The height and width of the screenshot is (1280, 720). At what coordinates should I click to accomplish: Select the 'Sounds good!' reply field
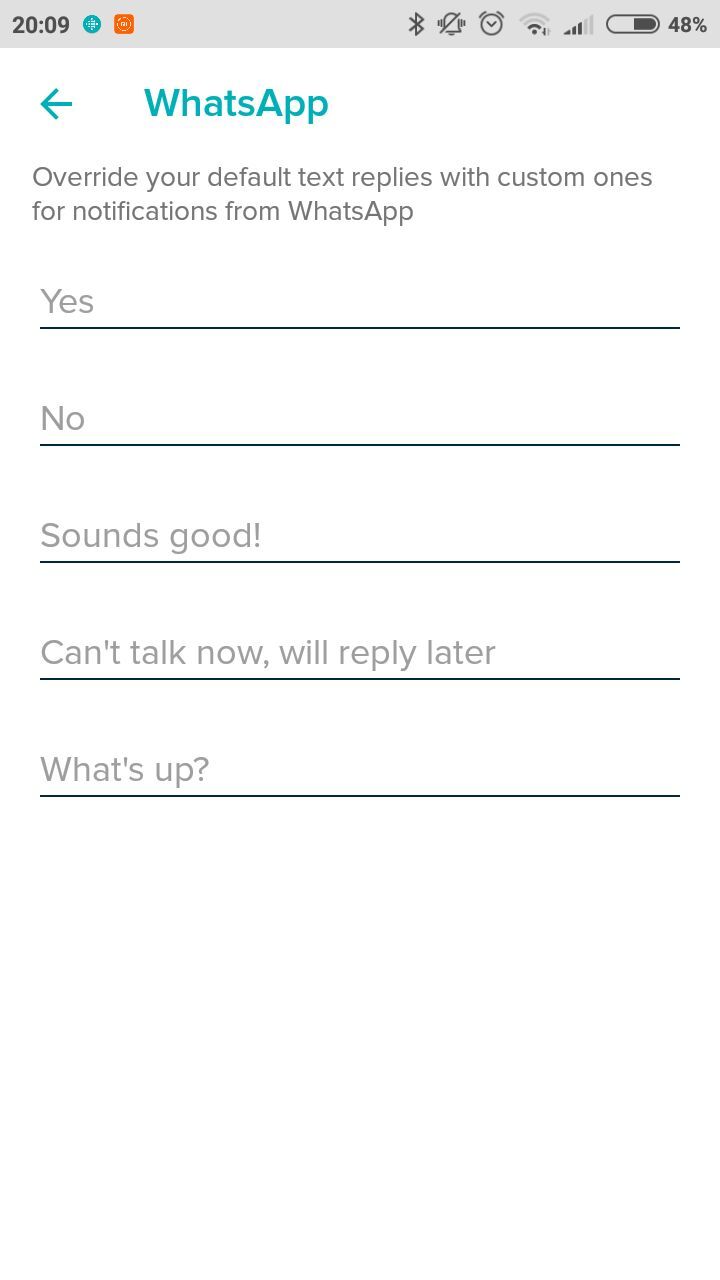(x=359, y=536)
